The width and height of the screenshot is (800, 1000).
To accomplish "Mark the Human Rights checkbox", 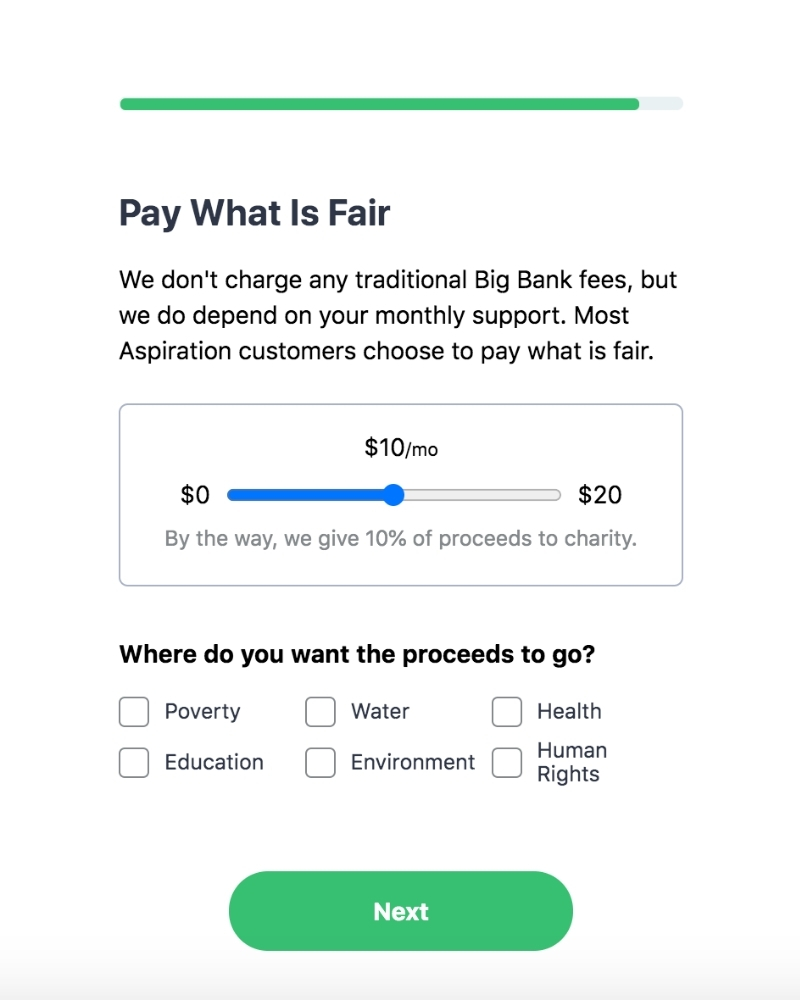I will [507, 762].
